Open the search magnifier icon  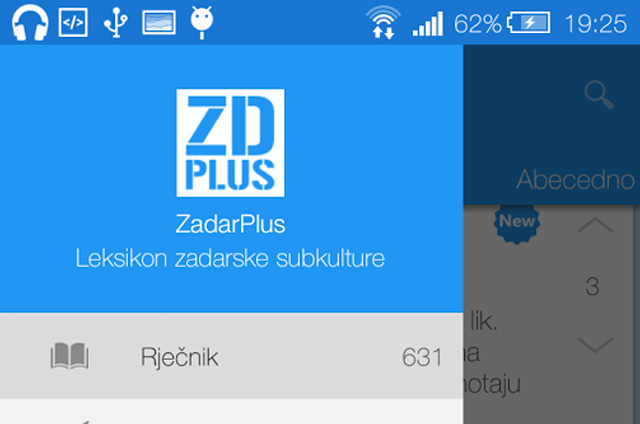coord(599,96)
